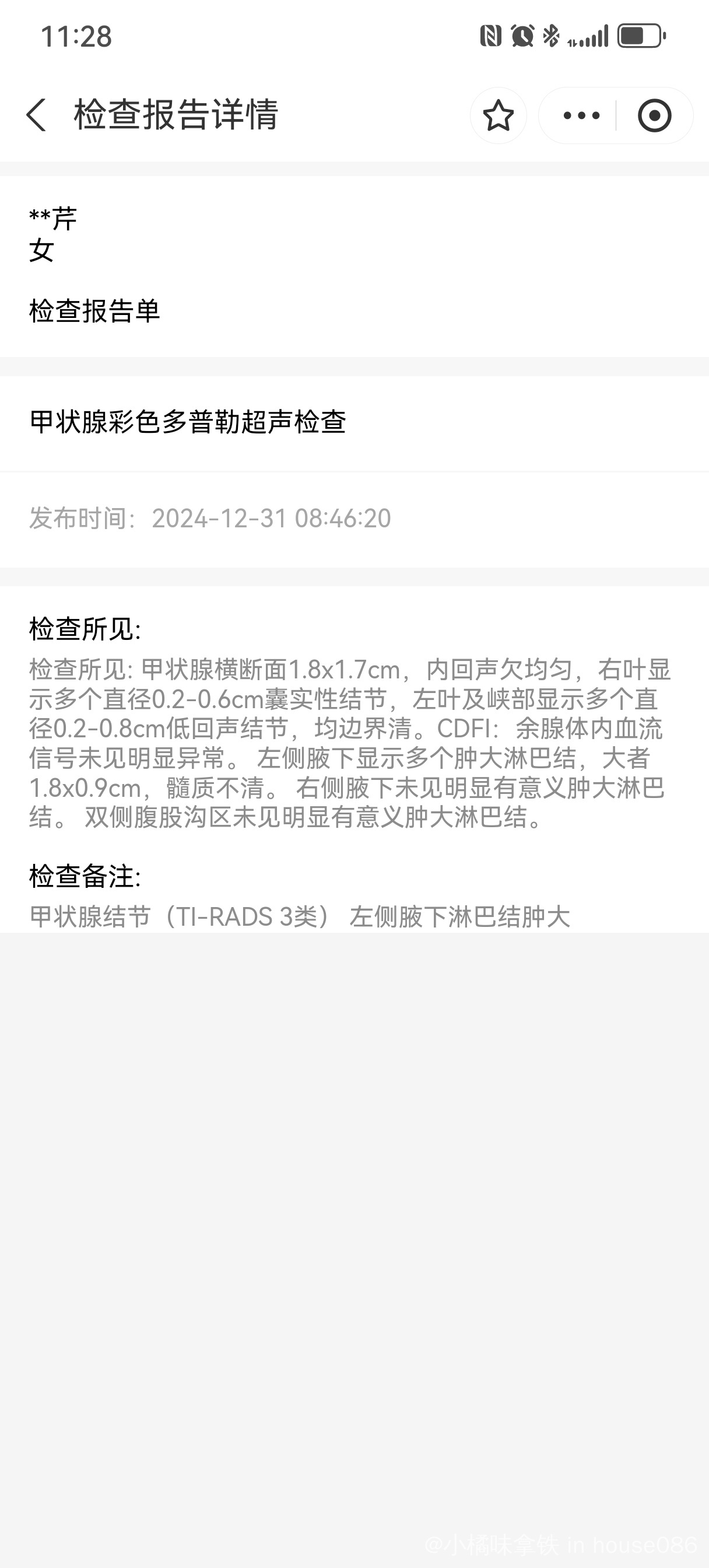Close the mini program with the circle button
This screenshot has height=1568, width=709.
(655, 116)
